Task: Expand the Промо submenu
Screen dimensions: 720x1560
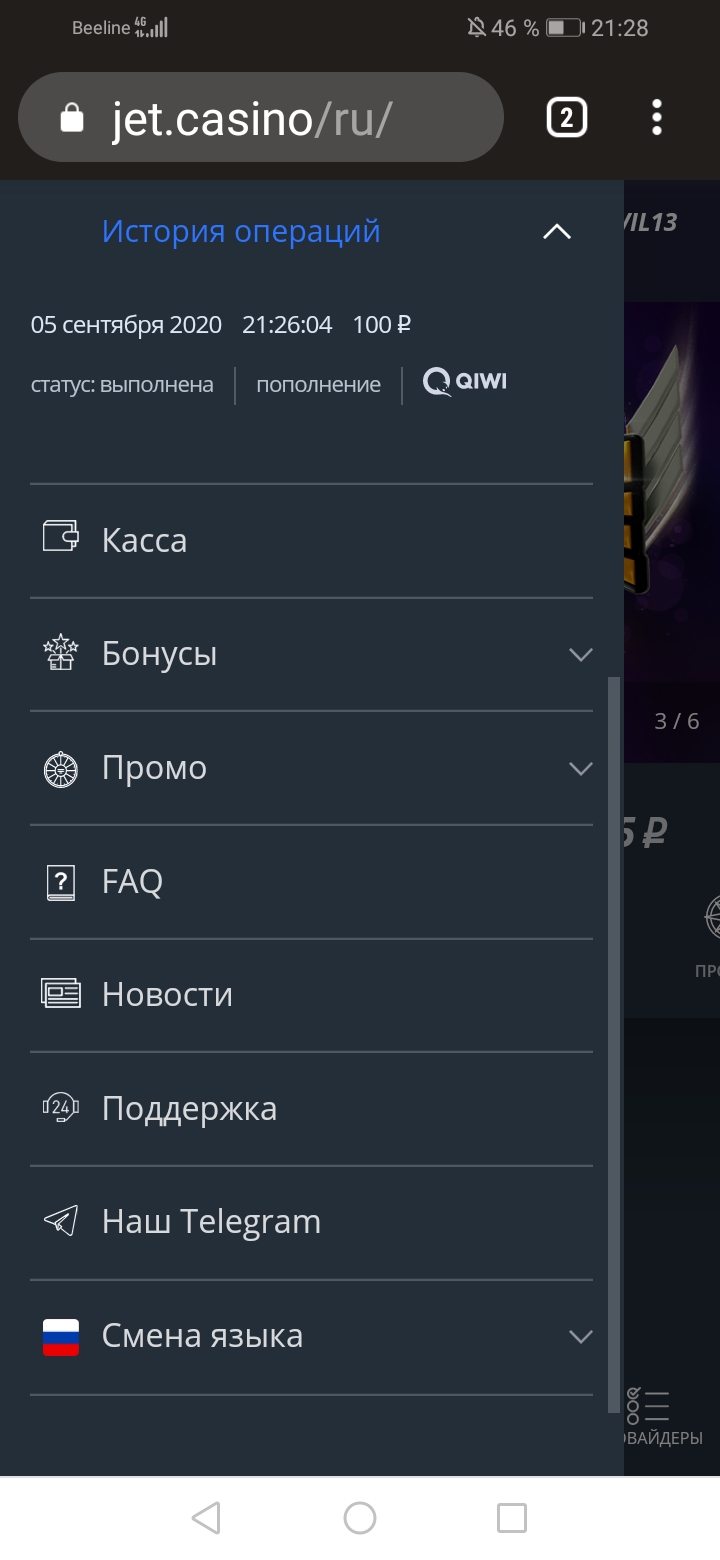Action: (x=580, y=768)
